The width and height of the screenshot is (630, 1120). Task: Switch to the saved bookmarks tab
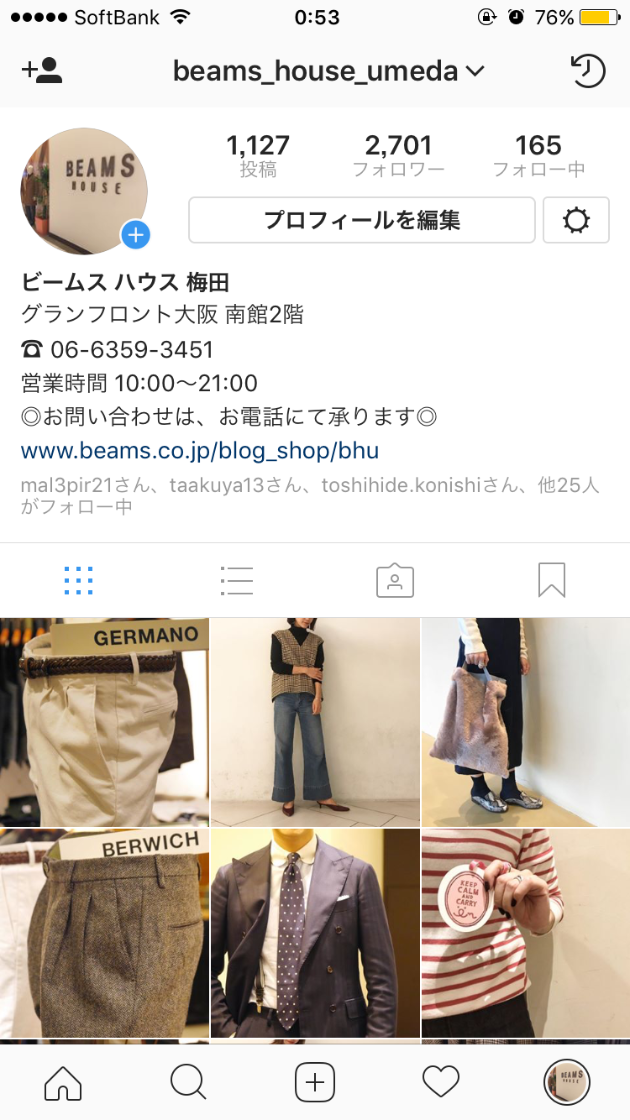pyautogui.click(x=552, y=580)
